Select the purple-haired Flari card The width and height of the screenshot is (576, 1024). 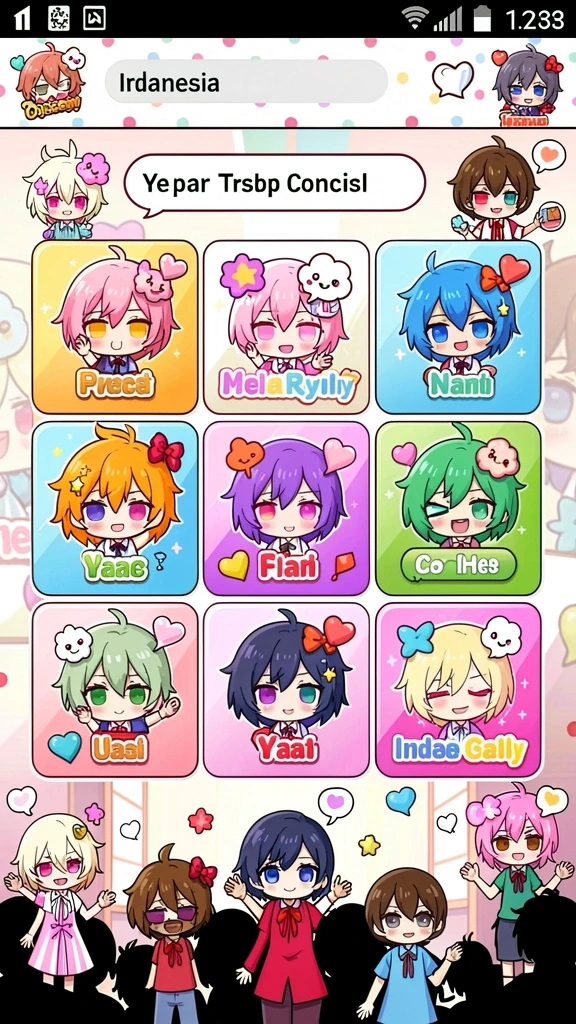(x=286, y=508)
